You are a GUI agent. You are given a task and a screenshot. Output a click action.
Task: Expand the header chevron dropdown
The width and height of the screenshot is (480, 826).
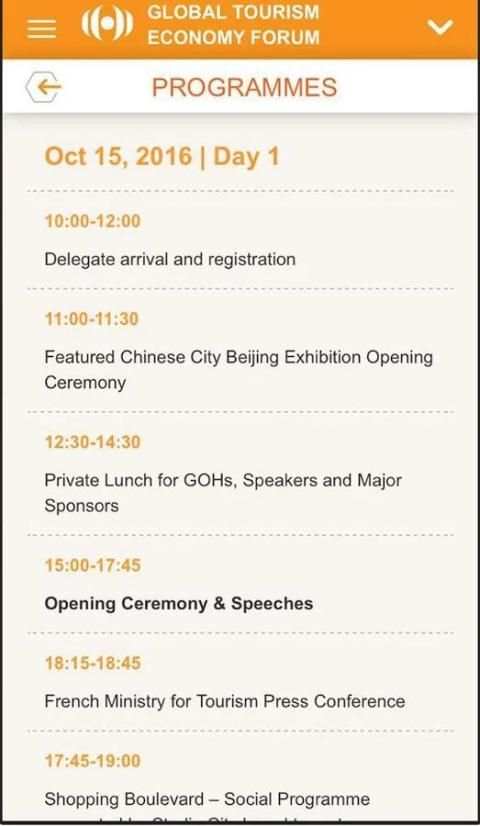coord(440,27)
